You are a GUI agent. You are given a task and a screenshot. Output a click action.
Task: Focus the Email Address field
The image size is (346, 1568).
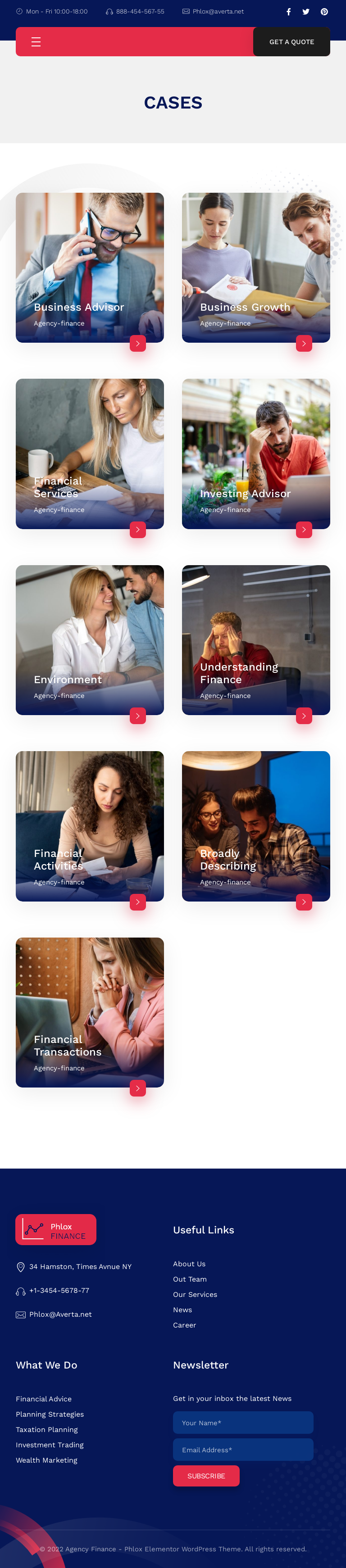243,1449
